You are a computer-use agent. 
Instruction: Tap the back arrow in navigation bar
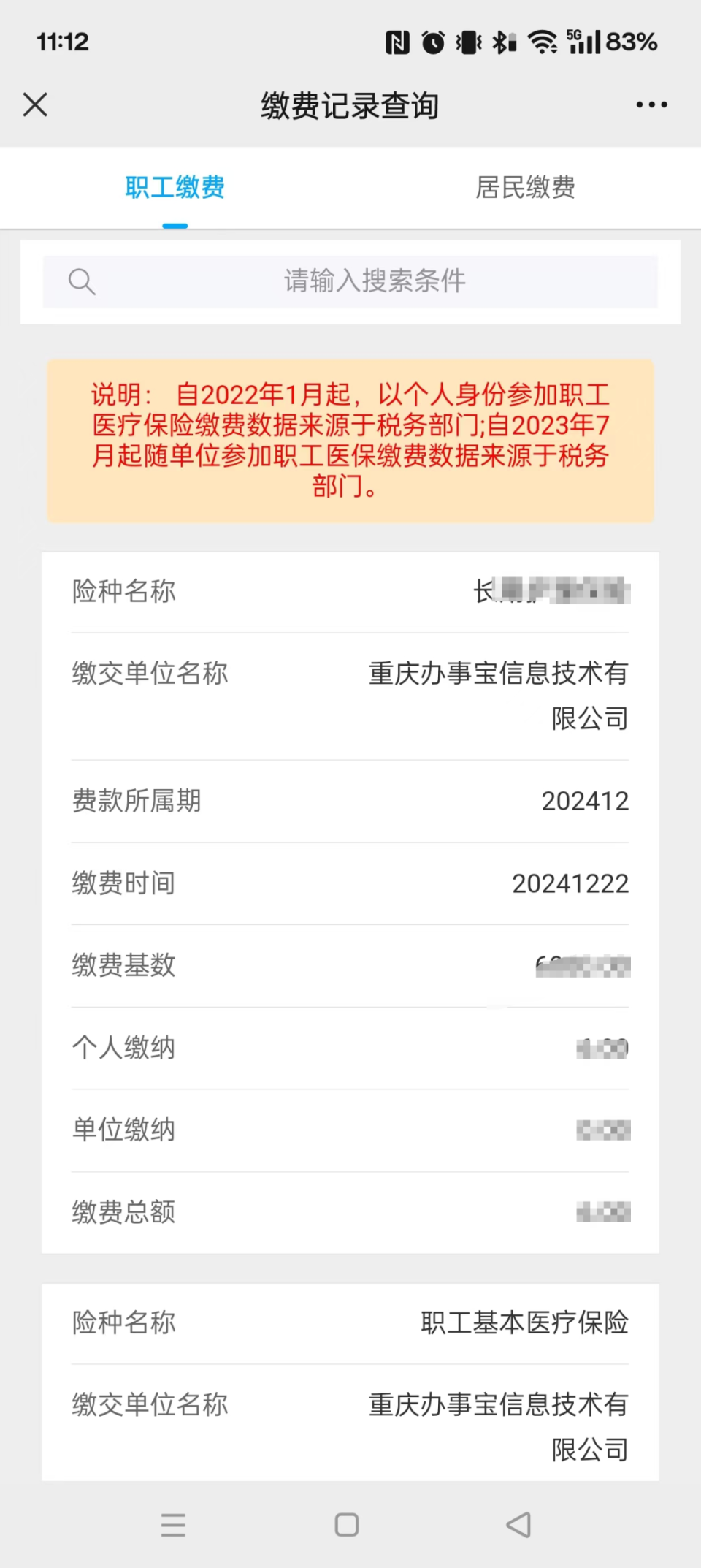click(518, 1525)
